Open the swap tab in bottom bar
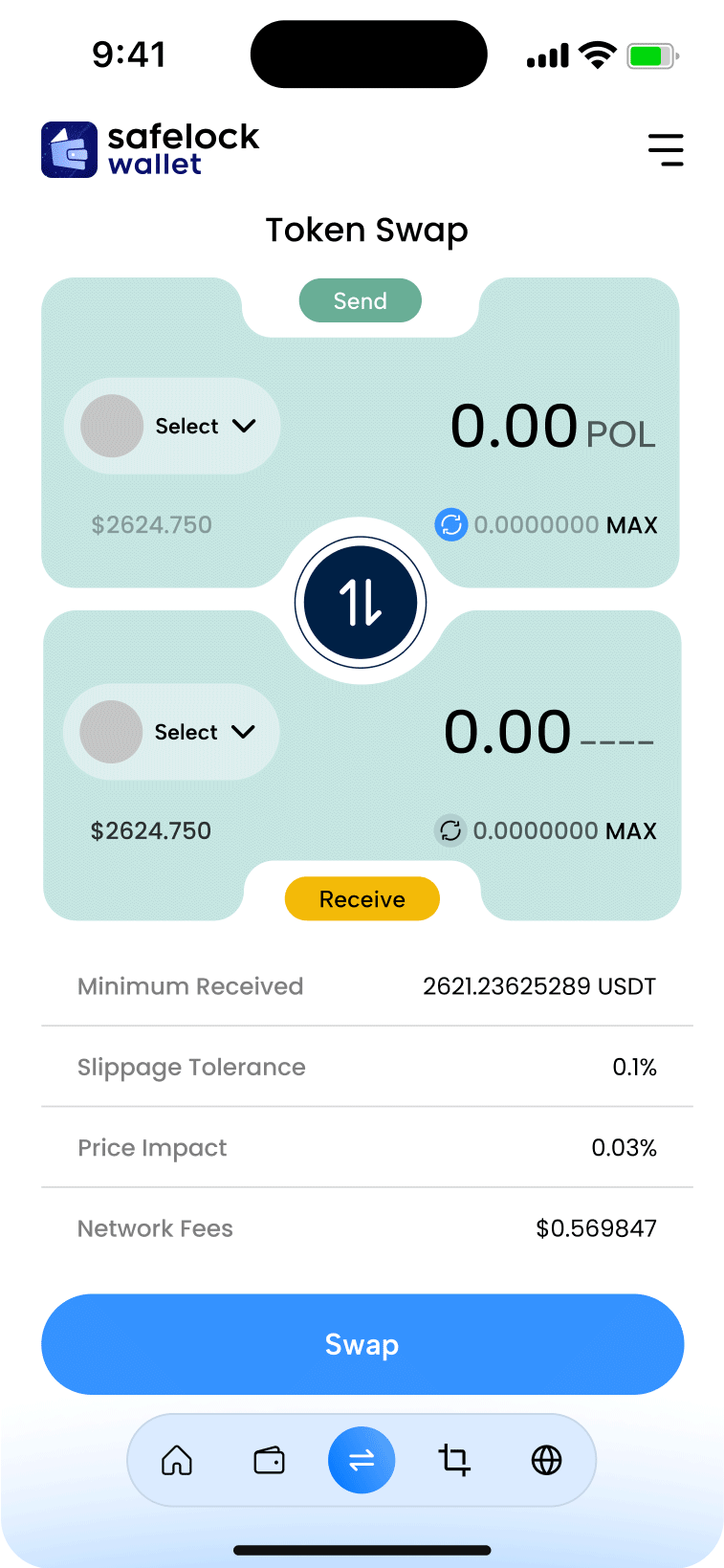 click(362, 1460)
